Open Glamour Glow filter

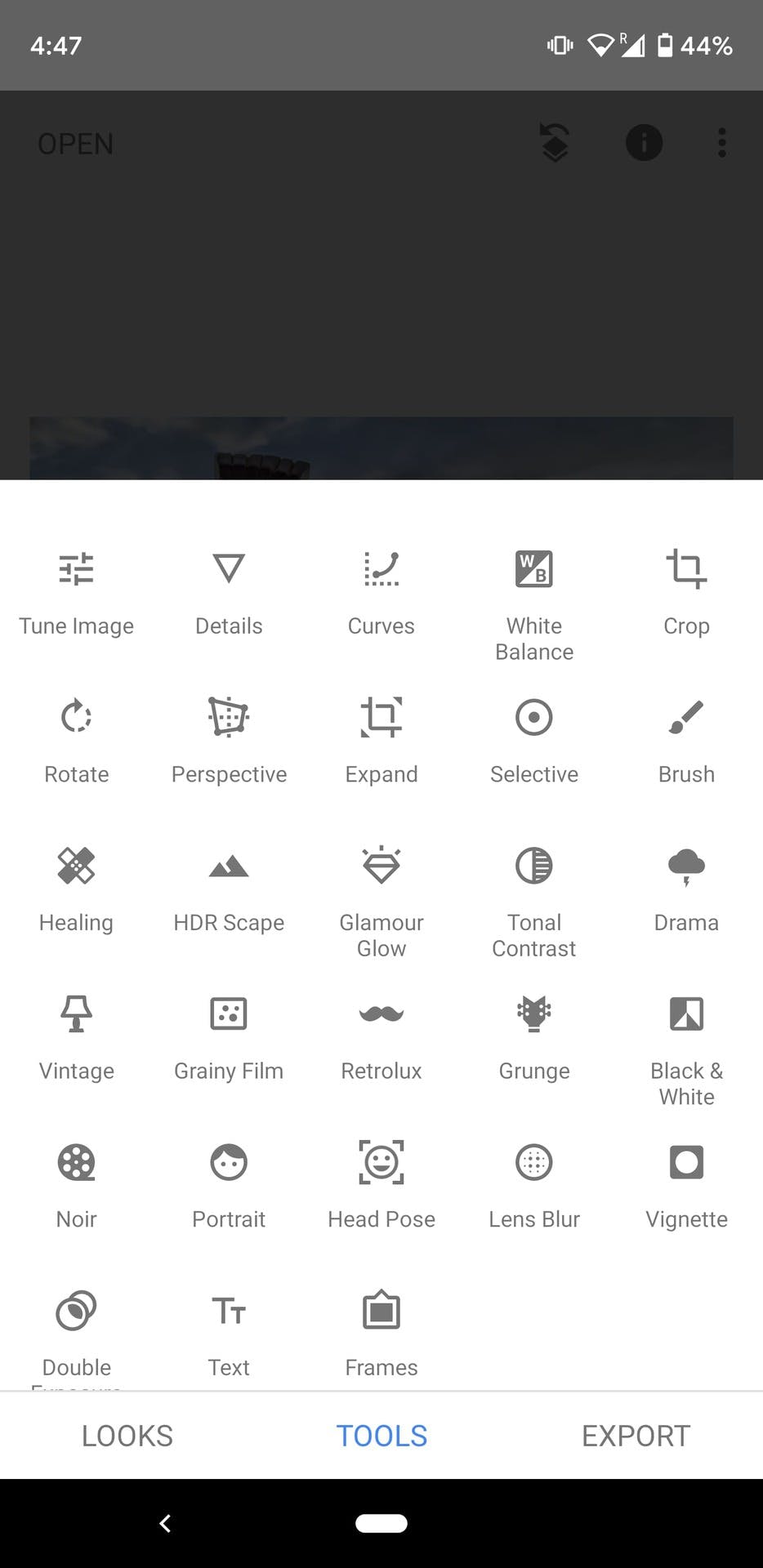pyautogui.click(x=381, y=900)
